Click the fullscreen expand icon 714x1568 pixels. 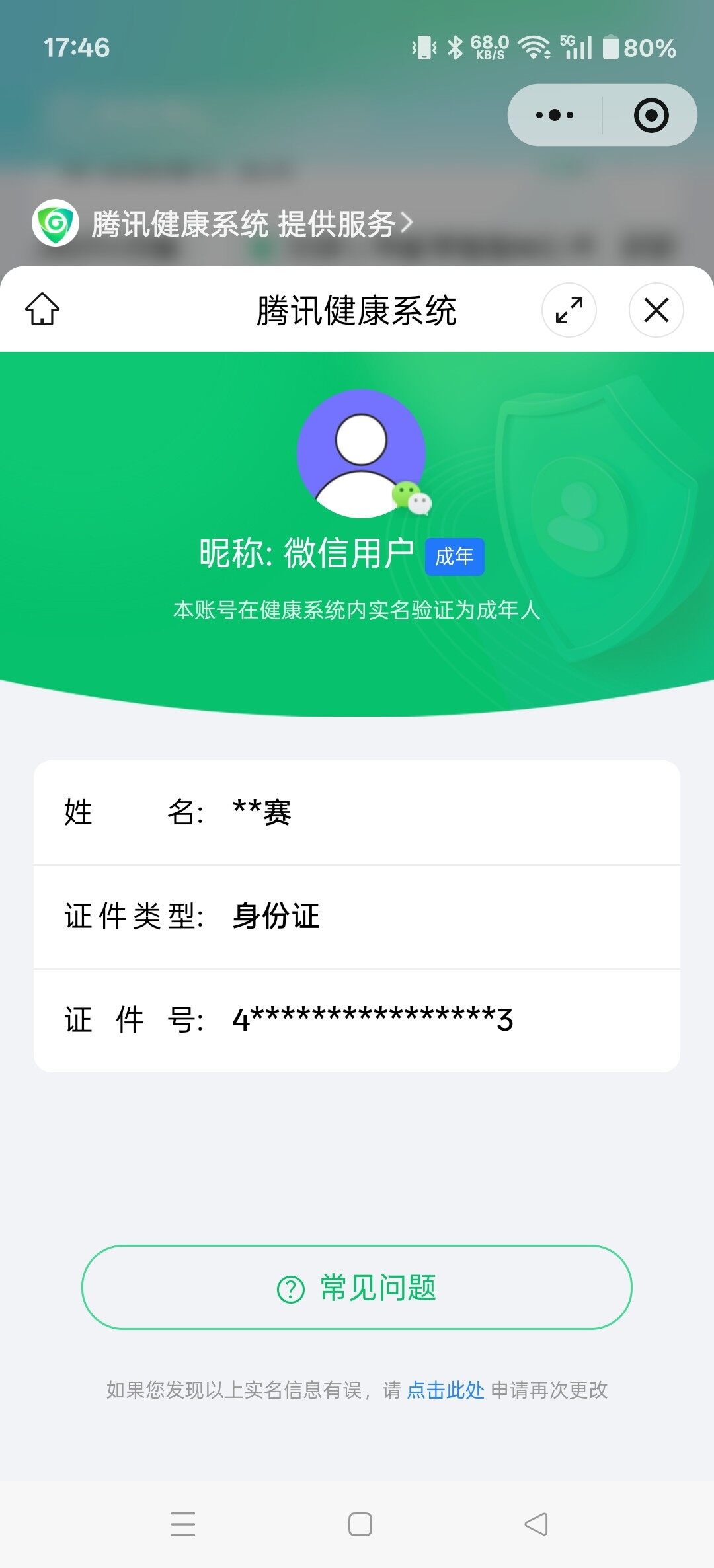click(x=567, y=311)
